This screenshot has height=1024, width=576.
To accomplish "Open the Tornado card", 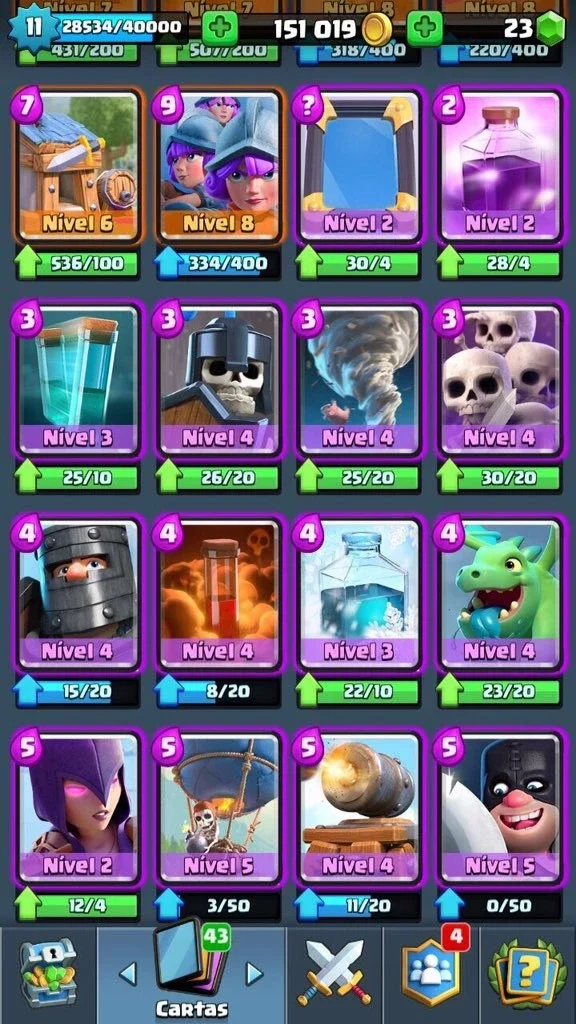I will (x=360, y=379).
